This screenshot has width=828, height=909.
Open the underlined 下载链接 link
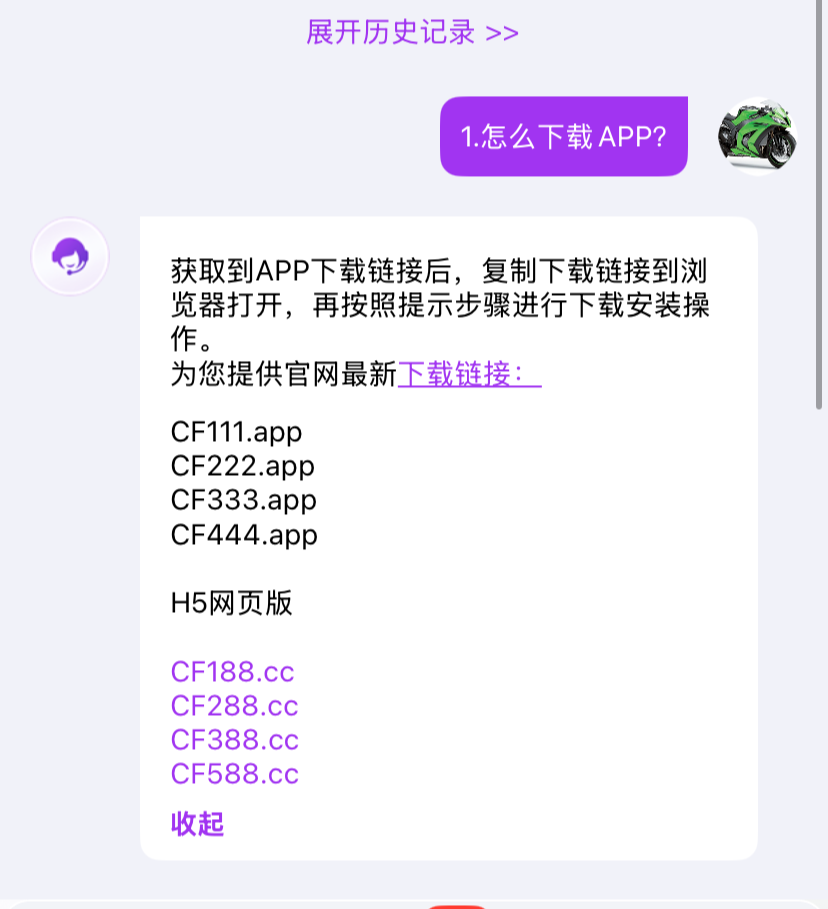pos(468,374)
